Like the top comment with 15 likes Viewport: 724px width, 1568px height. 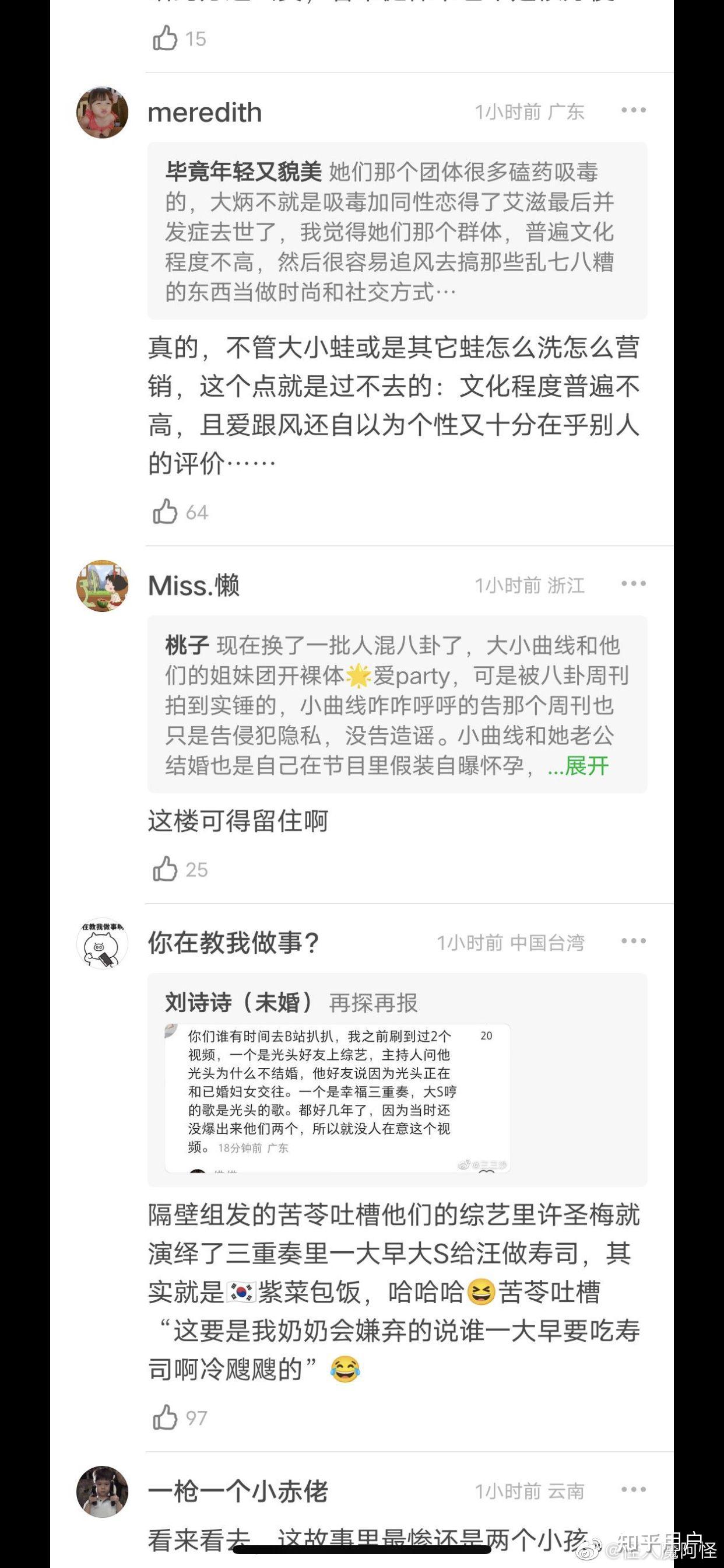point(166,39)
